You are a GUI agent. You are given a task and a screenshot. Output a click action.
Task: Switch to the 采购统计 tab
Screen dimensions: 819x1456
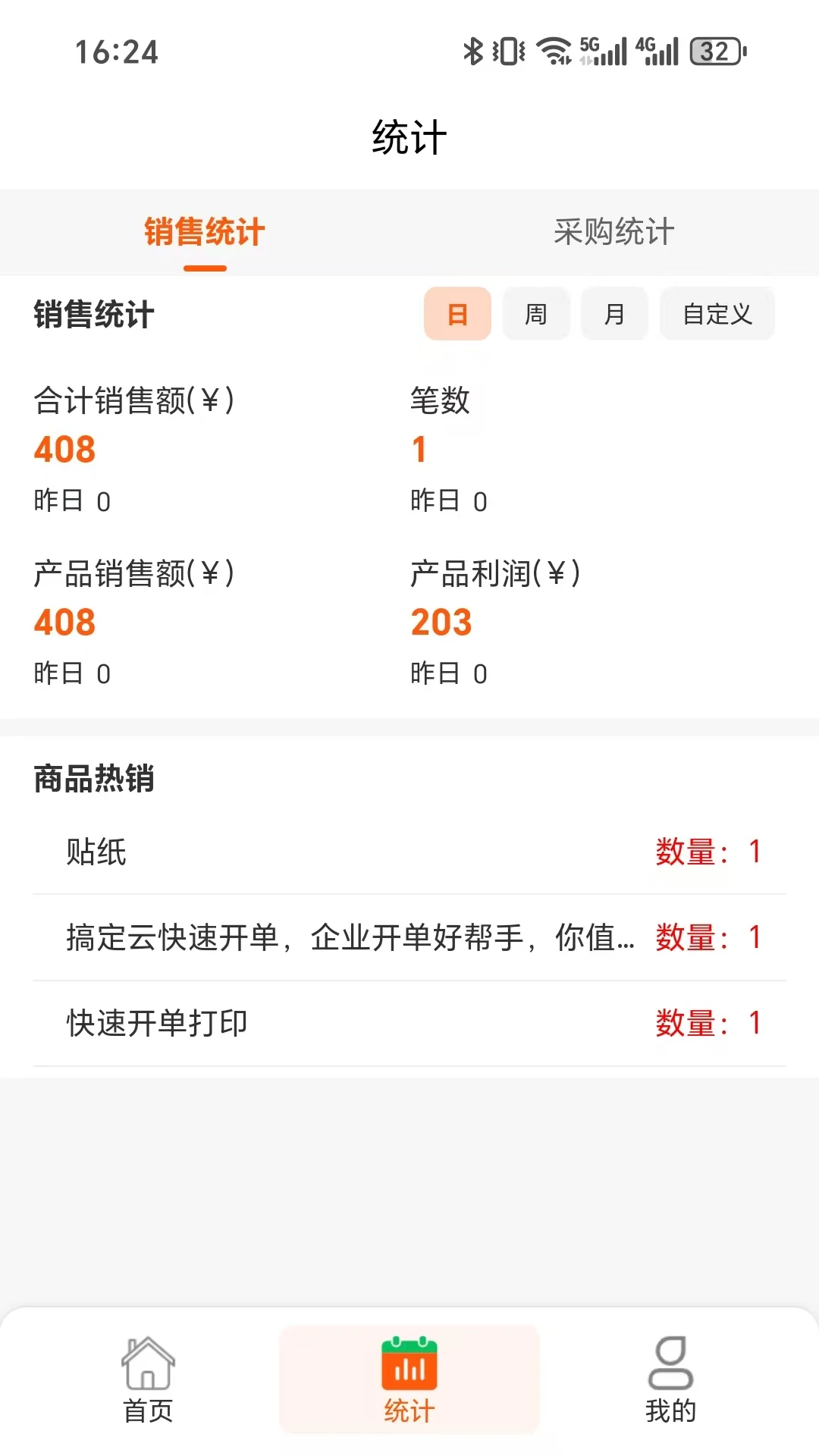[x=613, y=232]
